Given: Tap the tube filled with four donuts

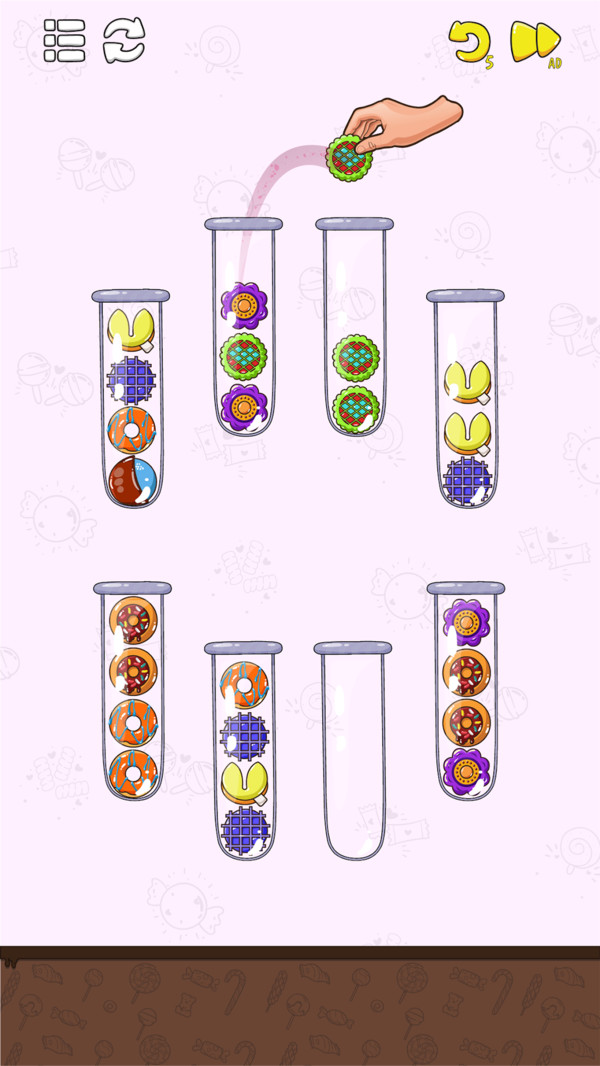Looking at the screenshot, I should coord(132,690).
